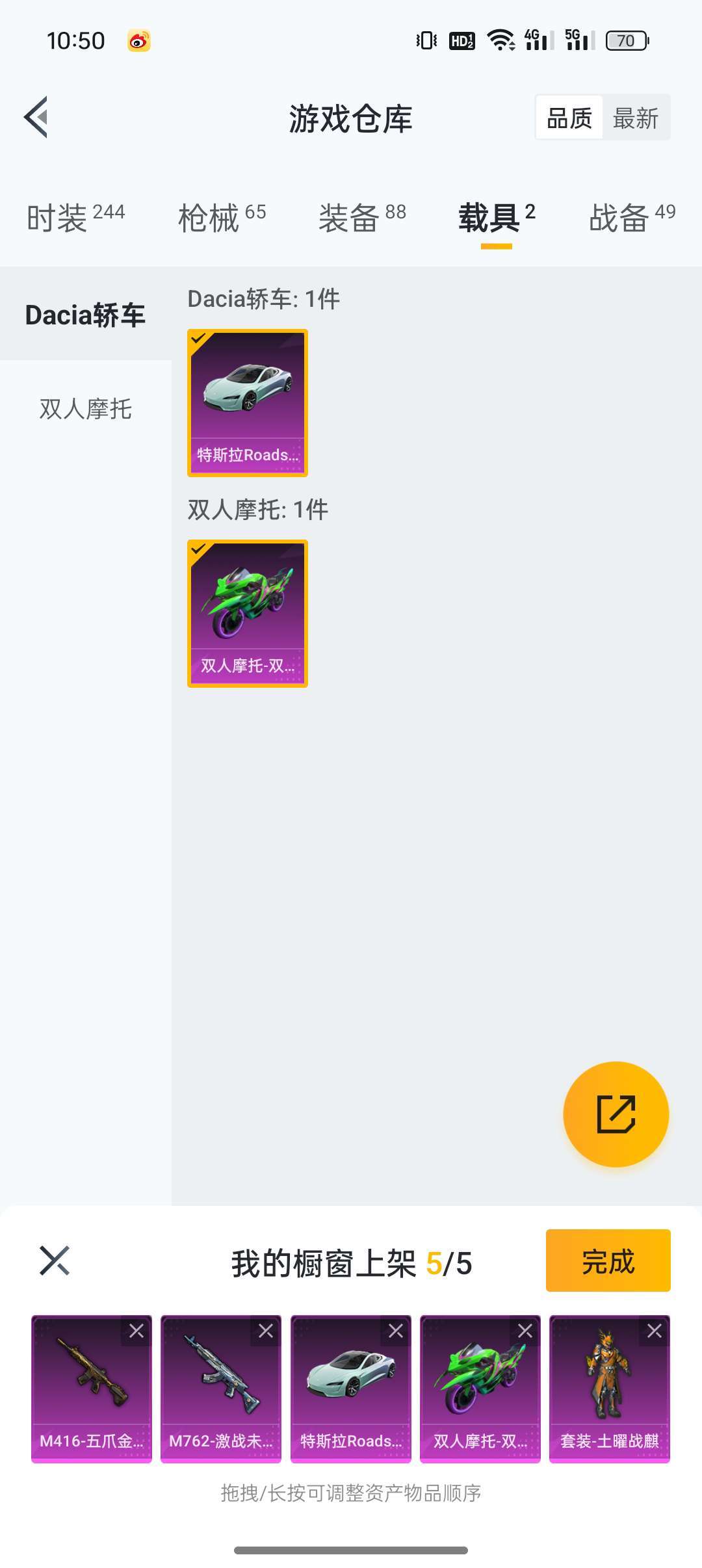Switch to the 装备 tab
This screenshot has width=702, height=1568.
click(362, 217)
